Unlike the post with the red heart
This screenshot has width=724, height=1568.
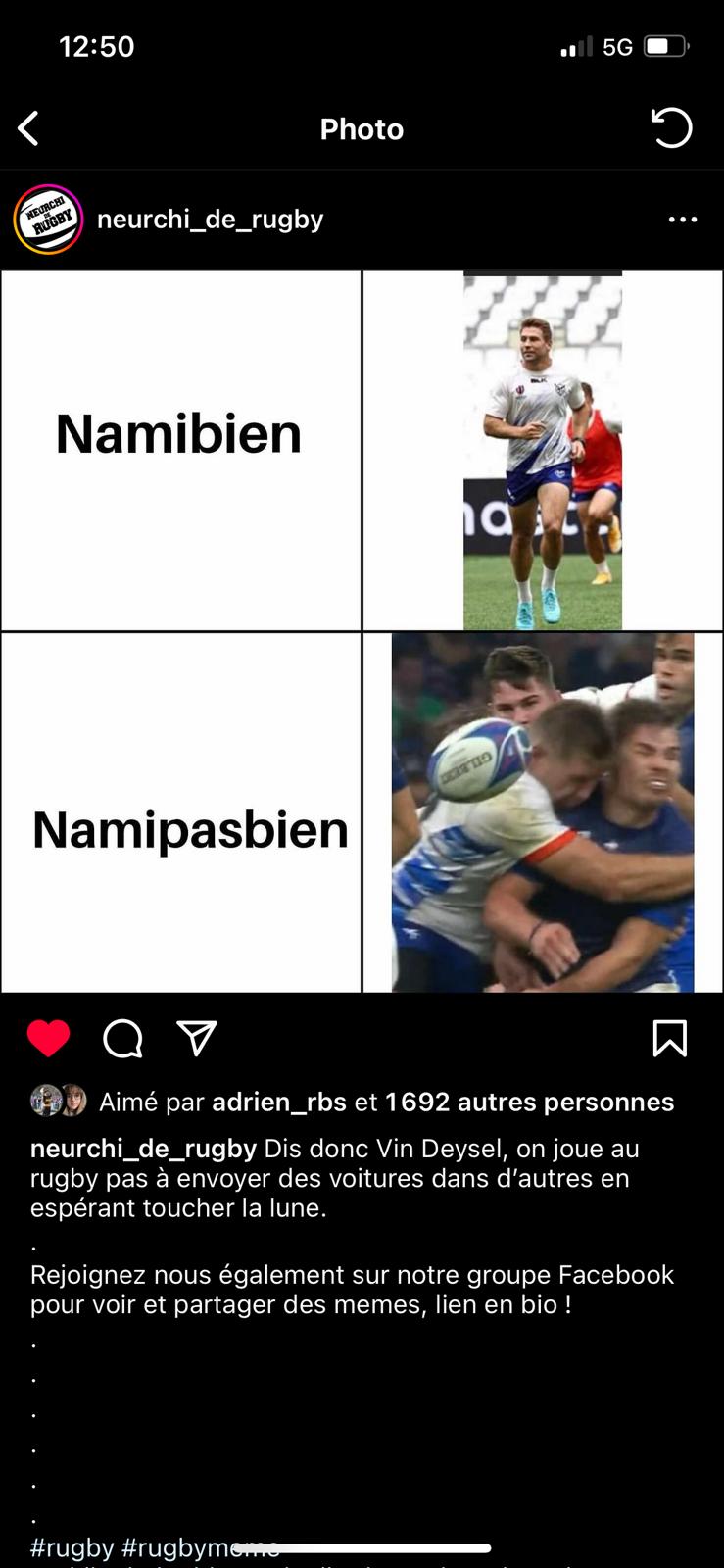coord(48,1039)
